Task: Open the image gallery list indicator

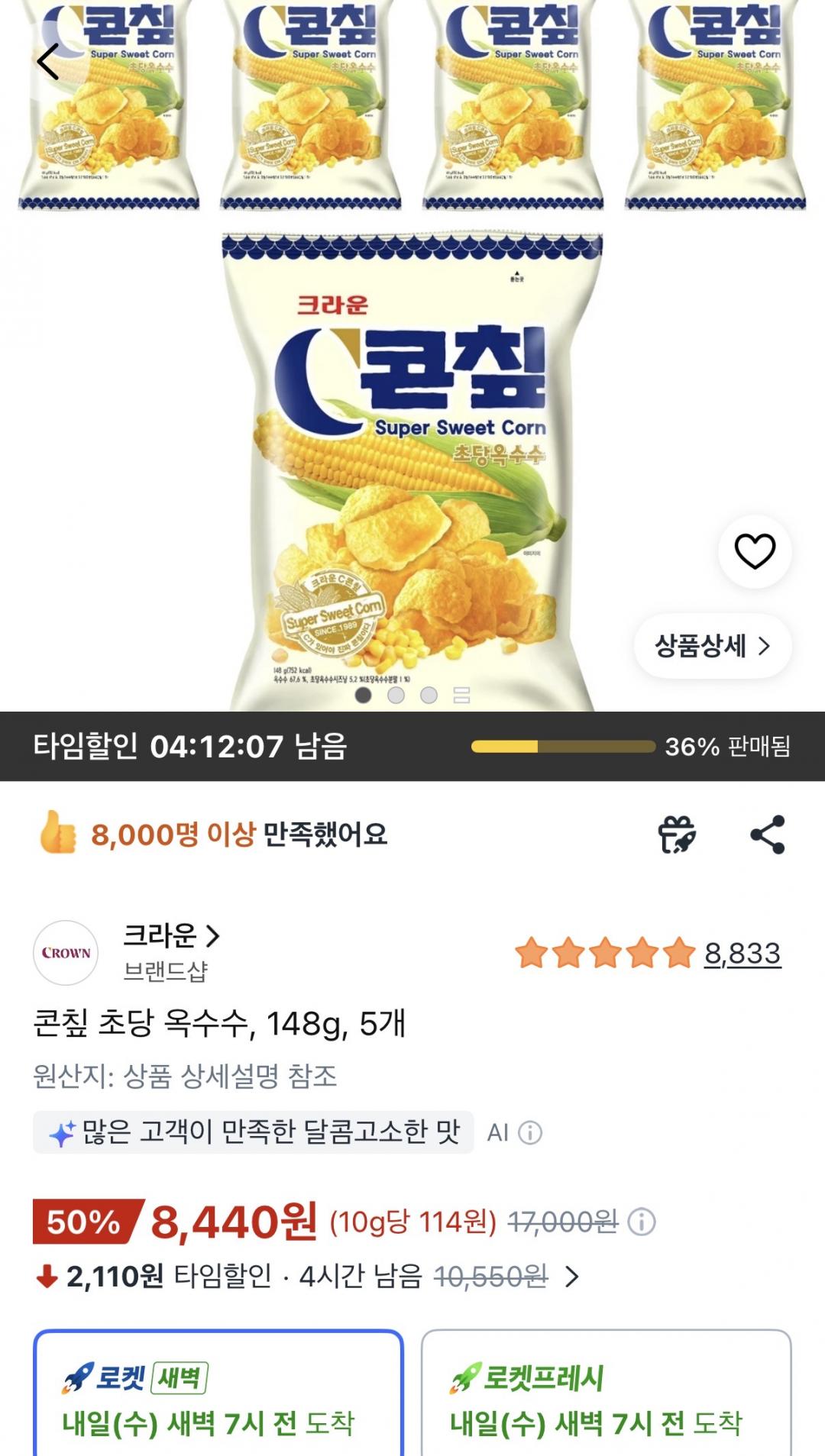Action: [461, 695]
